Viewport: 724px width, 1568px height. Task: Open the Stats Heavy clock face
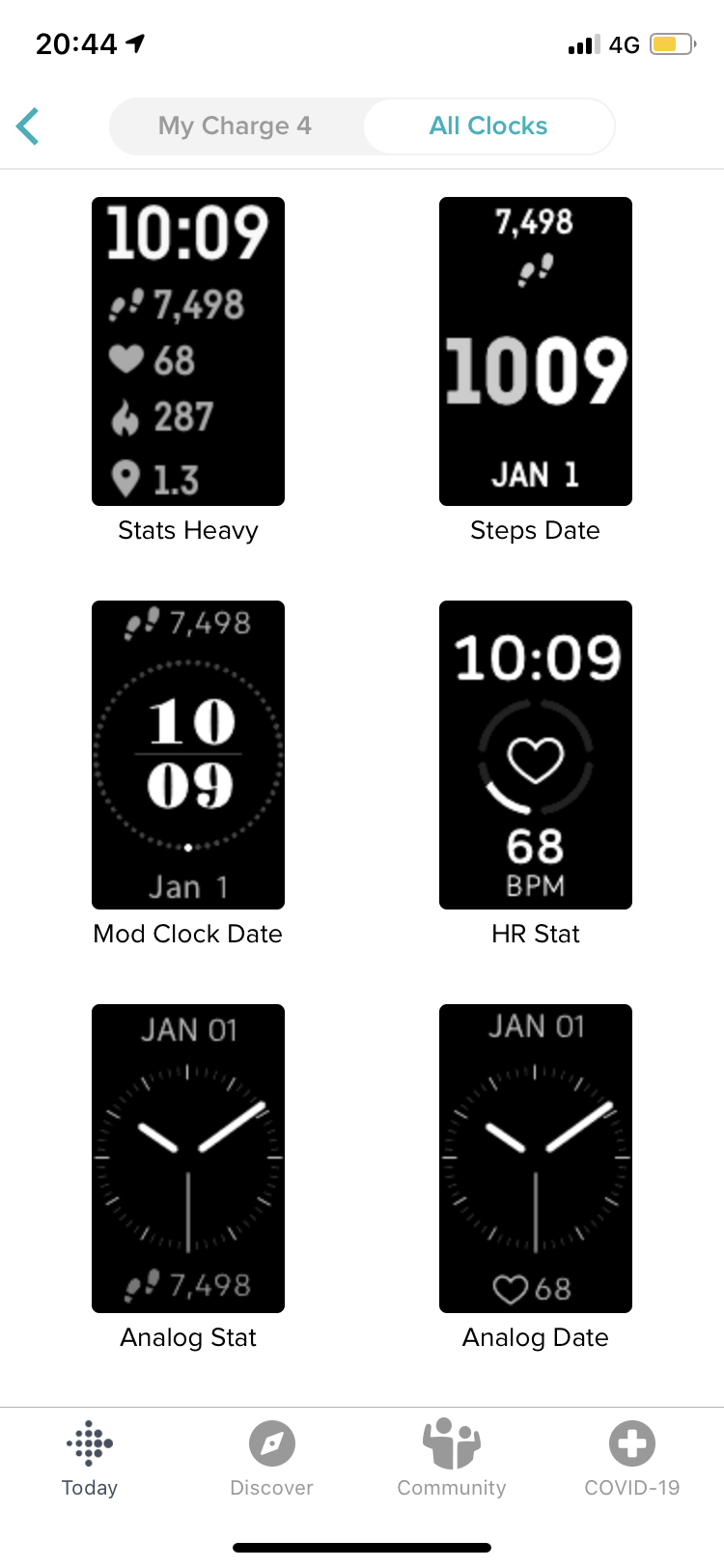188,351
